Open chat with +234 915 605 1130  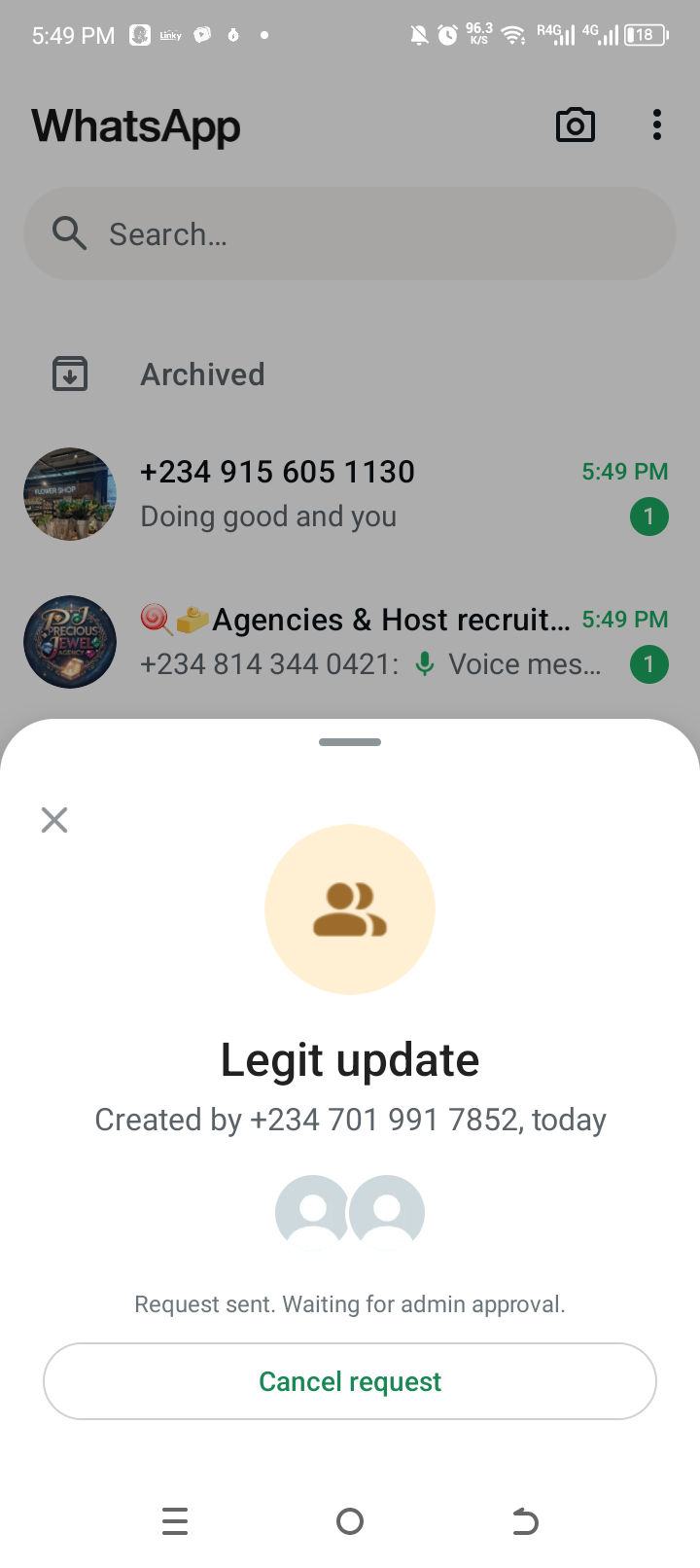(350, 494)
